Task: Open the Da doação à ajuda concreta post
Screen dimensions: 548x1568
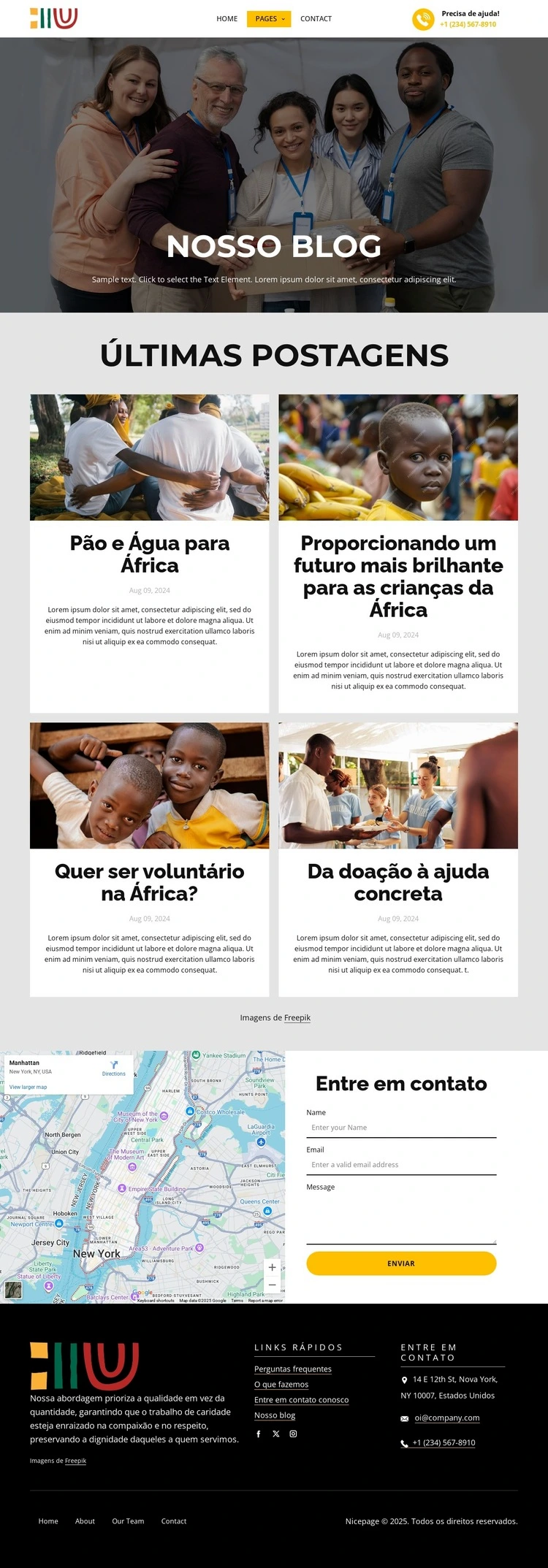Action: coord(397,881)
